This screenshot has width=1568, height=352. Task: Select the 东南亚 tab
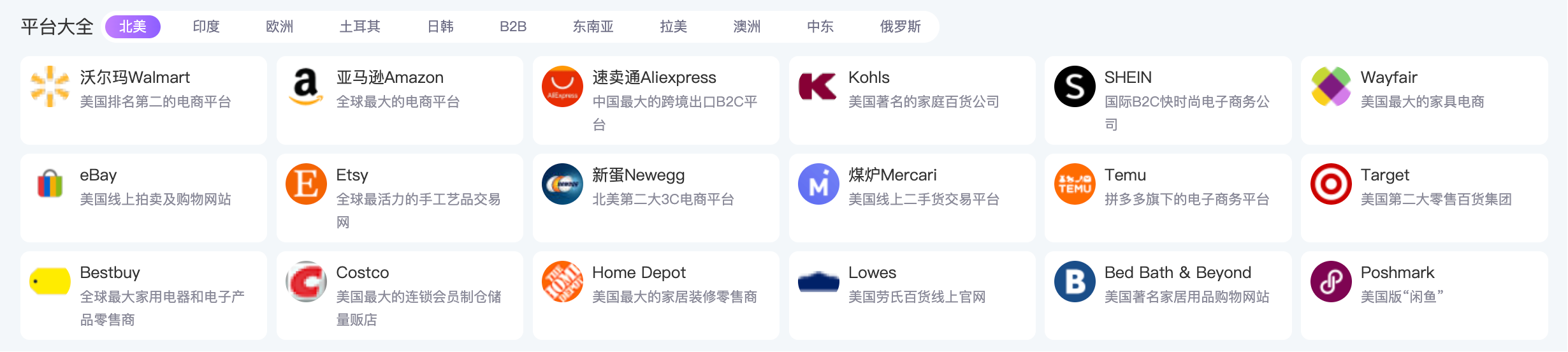tap(593, 27)
